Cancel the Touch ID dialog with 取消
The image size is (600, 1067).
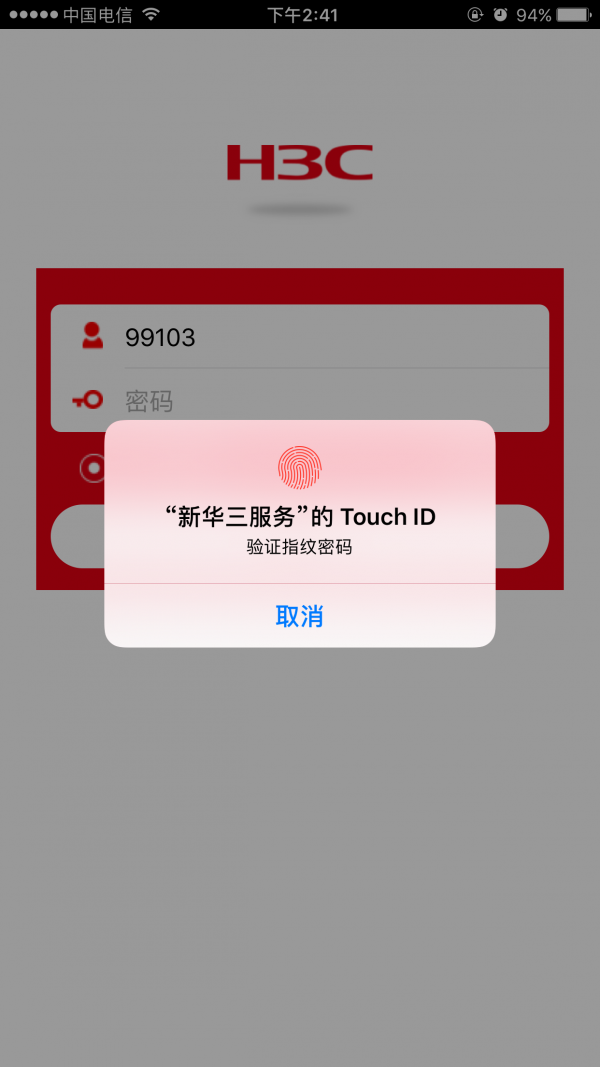[299, 616]
